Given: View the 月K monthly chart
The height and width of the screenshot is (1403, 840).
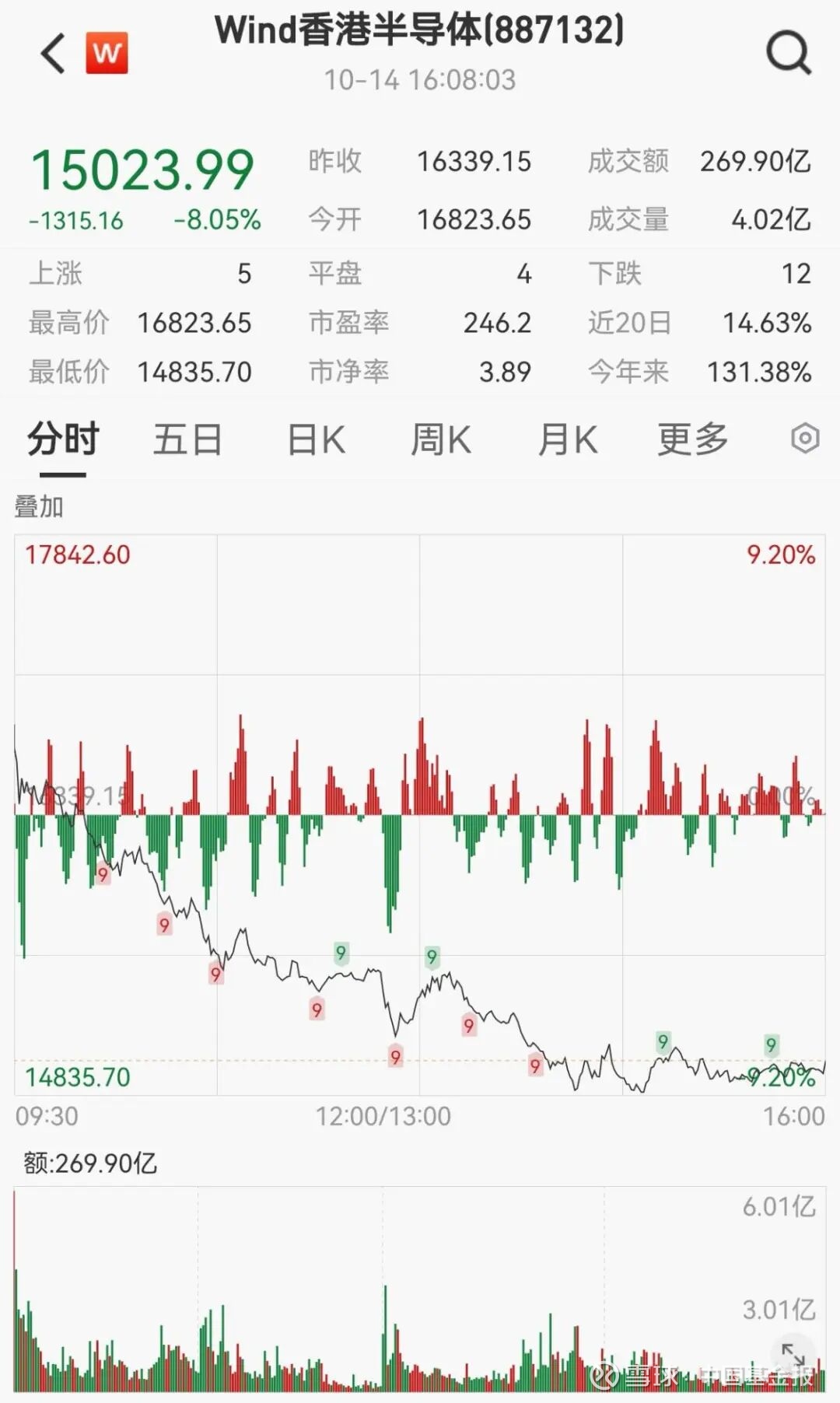Looking at the screenshot, I should (x=568, y=439).
